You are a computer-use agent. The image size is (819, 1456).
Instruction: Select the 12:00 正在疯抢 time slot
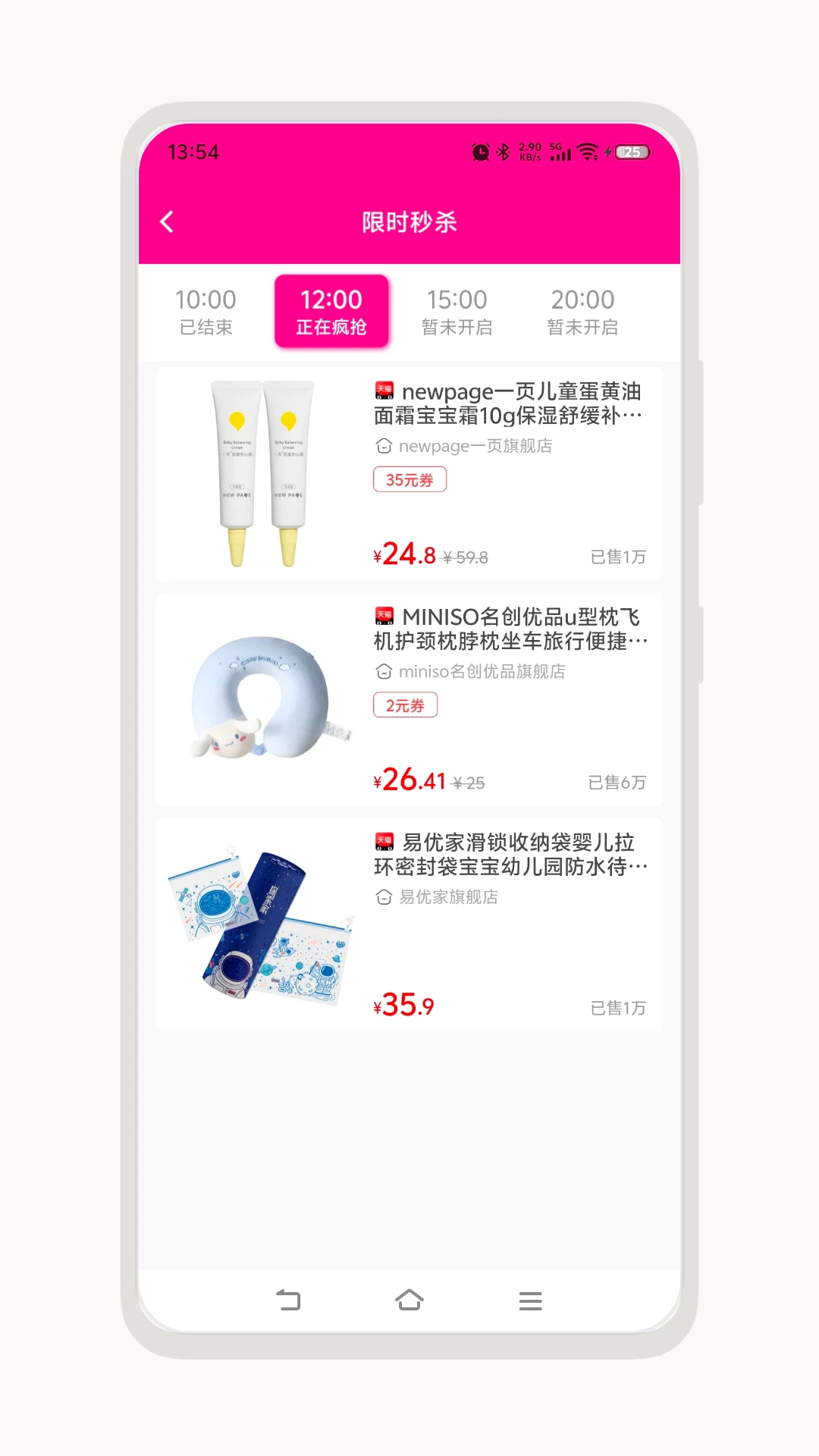(331, 312)
